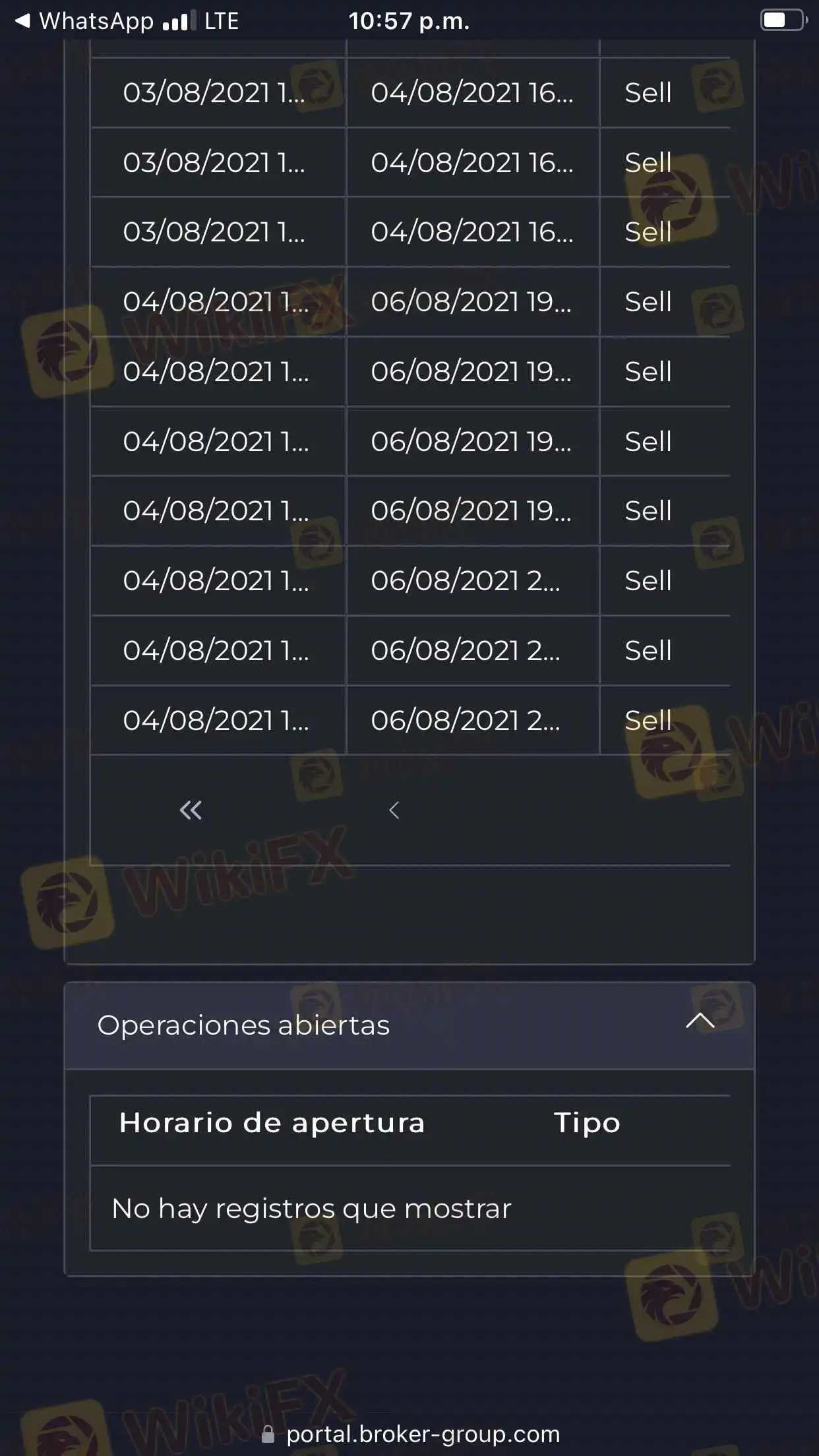
Task: Collapse the Operaciones abiertas section
Action: (700, 1021)
